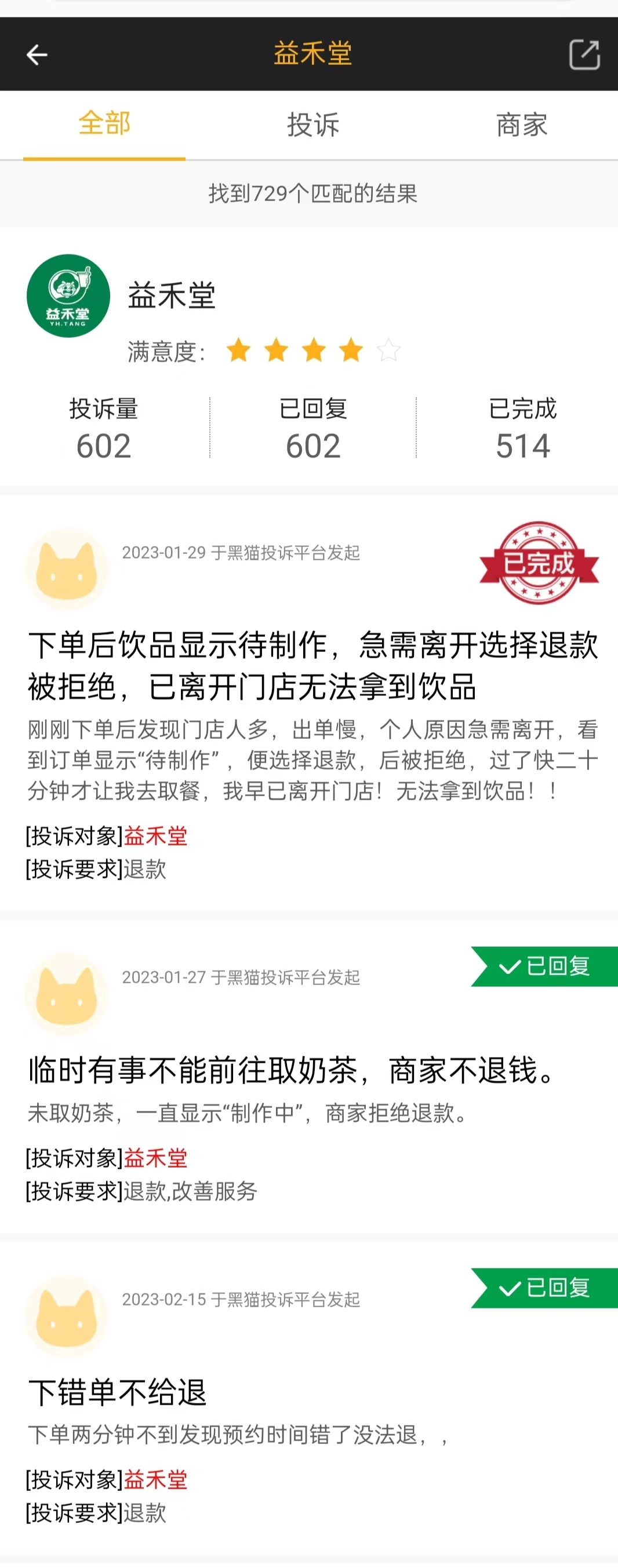Switch to the 商家 tab

point(521,125)
